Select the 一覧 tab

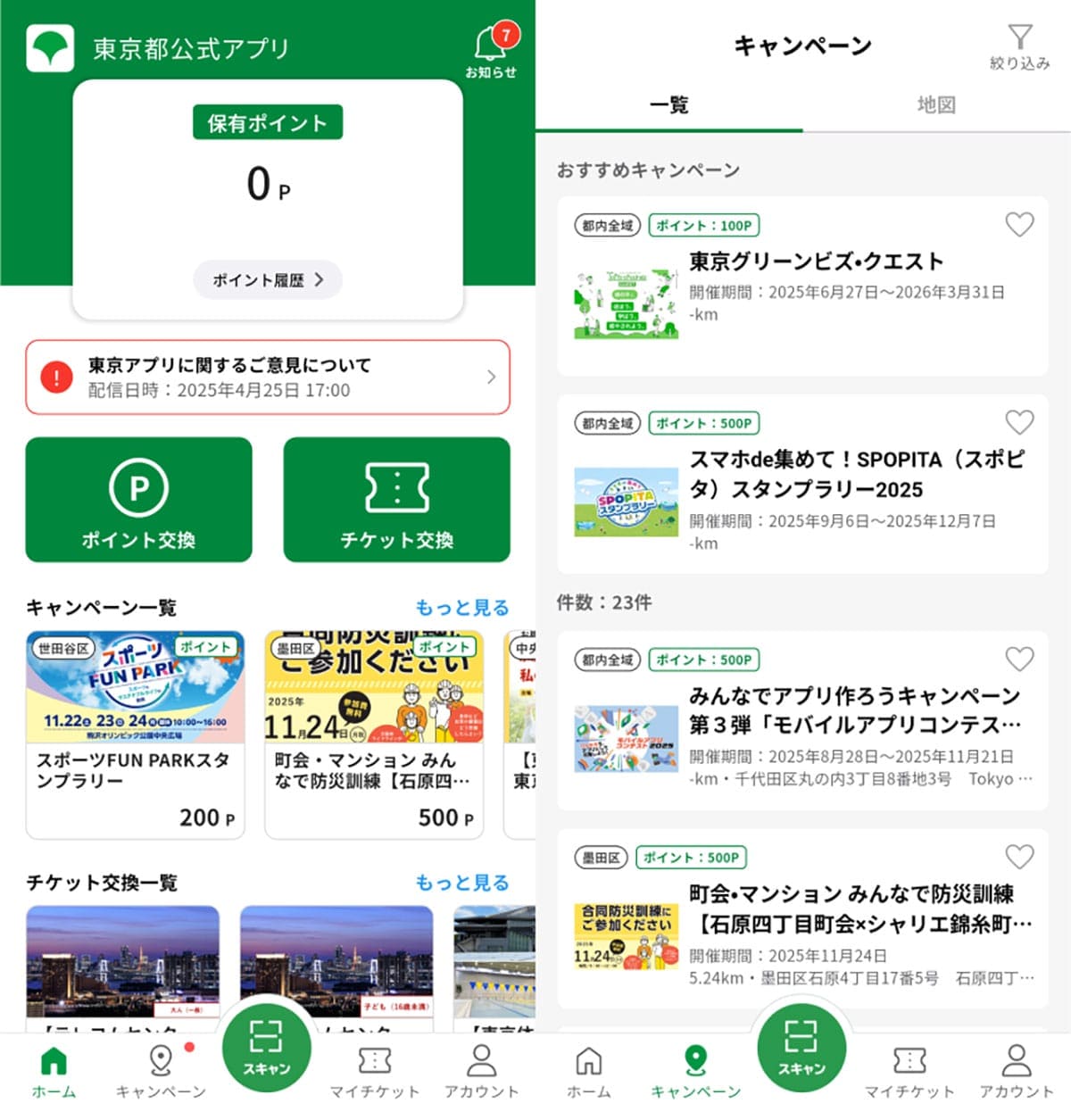tap(670, 105)
